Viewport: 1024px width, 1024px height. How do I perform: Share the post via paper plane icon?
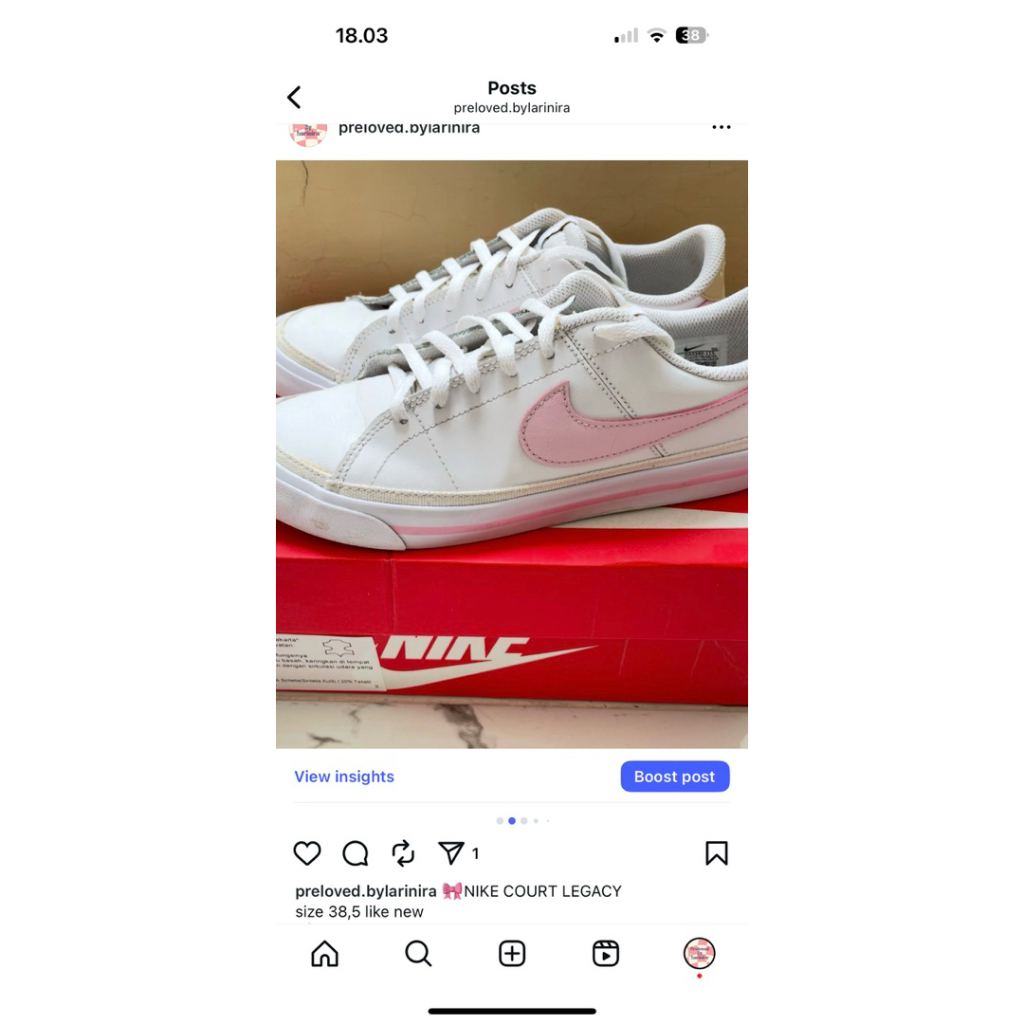coord(451,853)
